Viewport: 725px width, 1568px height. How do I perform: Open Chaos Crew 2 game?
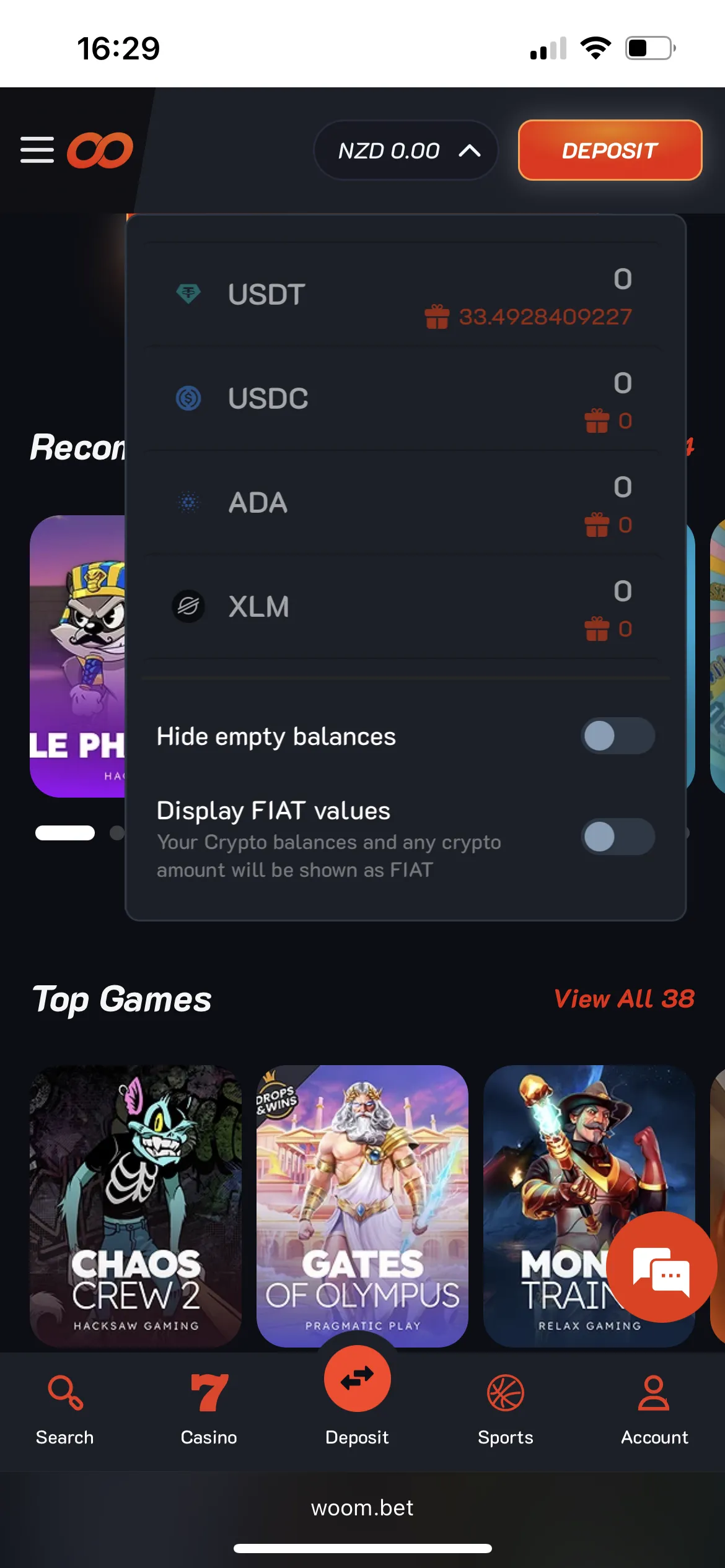[x=136, y=1204]
